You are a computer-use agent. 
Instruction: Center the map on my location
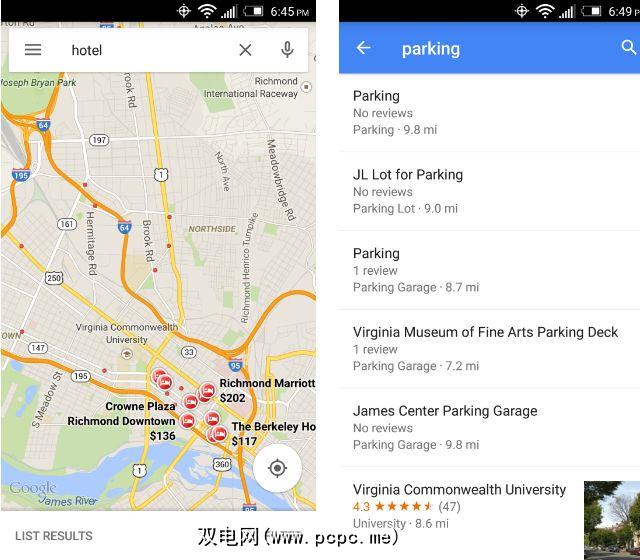coord(277,469)
